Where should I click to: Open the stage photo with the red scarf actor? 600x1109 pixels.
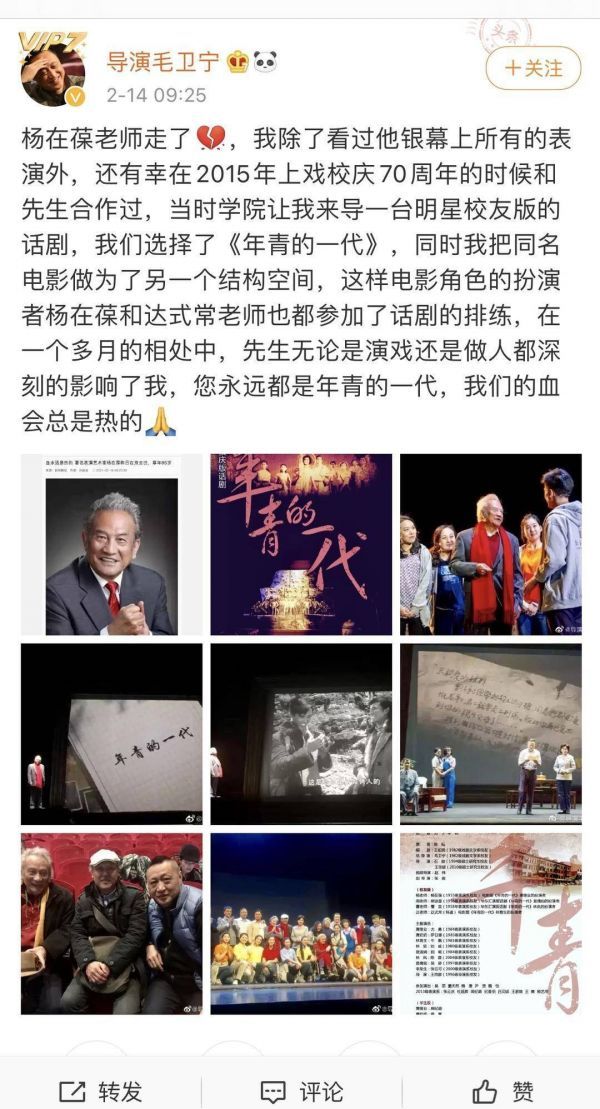tap(491, 545)
